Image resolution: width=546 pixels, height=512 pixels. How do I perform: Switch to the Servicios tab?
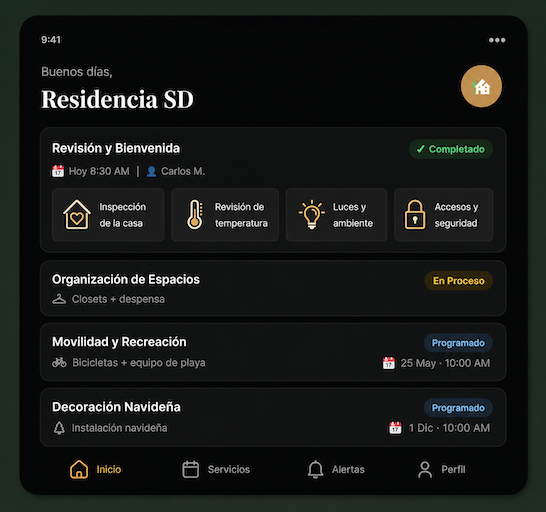pyautogui.click(x=216, y=469)
